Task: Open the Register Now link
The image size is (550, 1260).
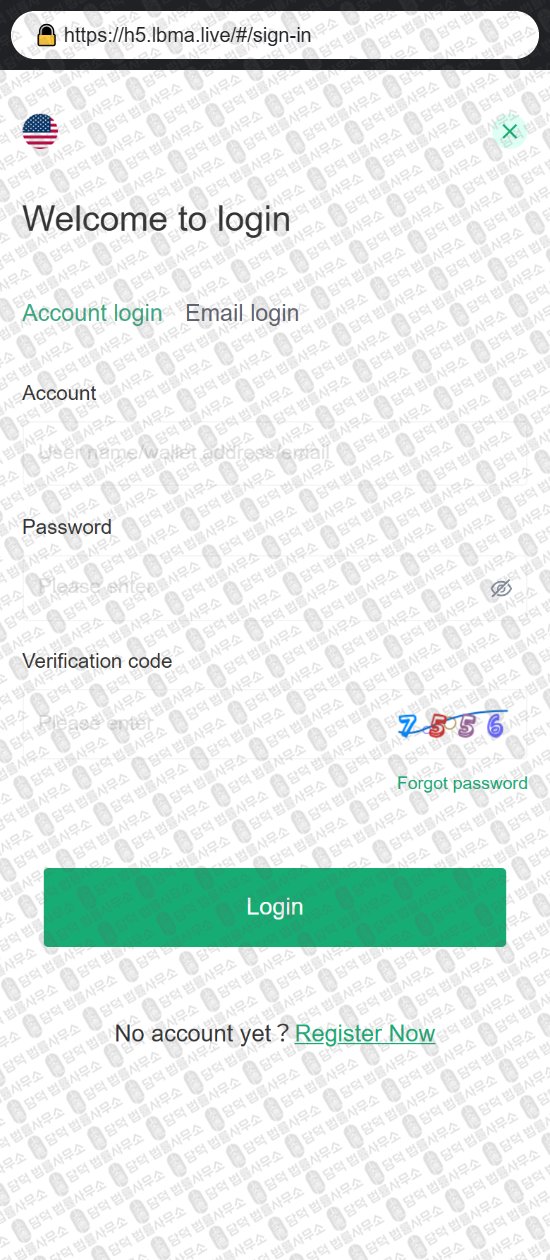Action: coord(365,1033)
